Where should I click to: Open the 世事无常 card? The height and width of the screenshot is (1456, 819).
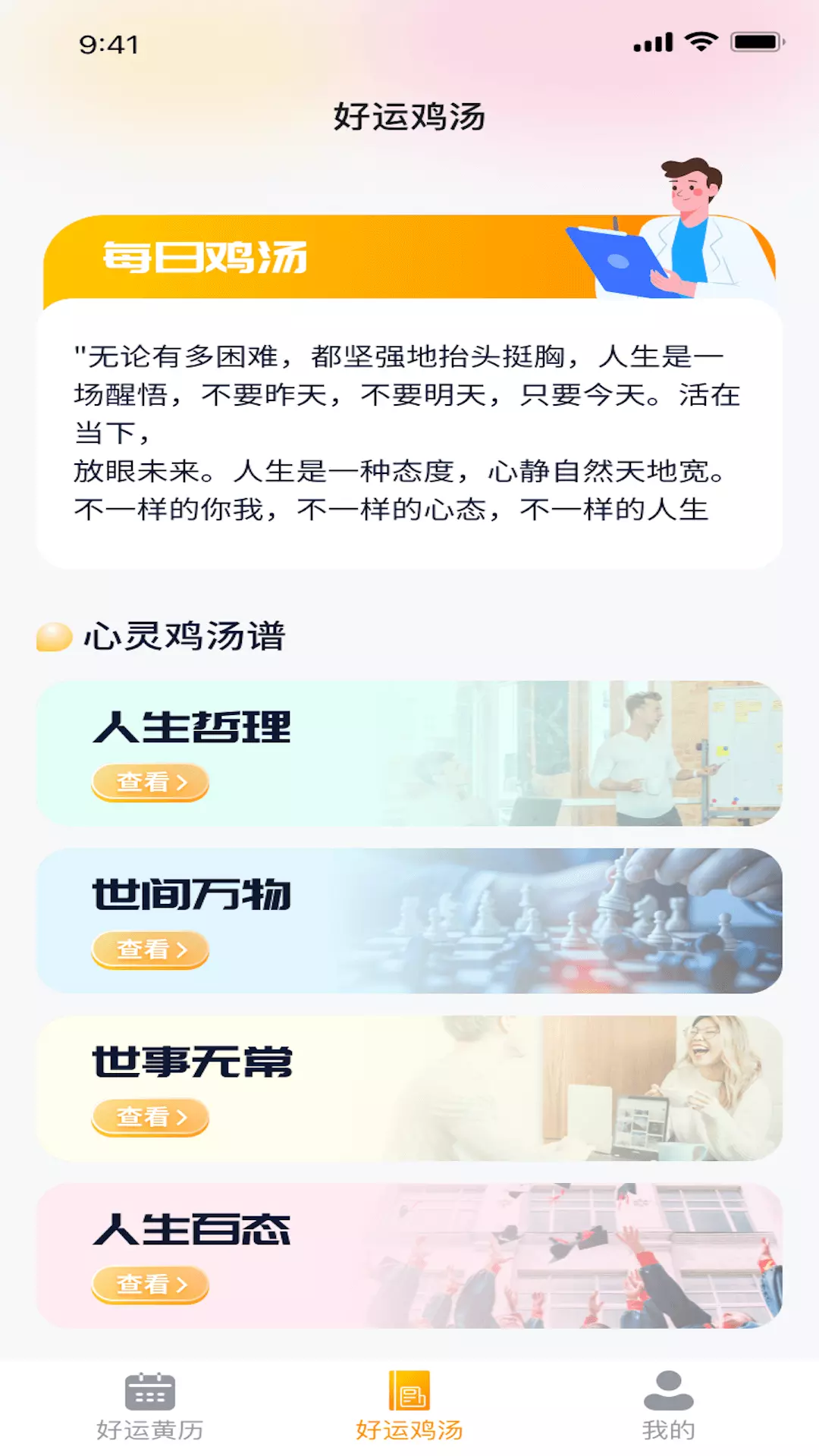click(409, 1088)
